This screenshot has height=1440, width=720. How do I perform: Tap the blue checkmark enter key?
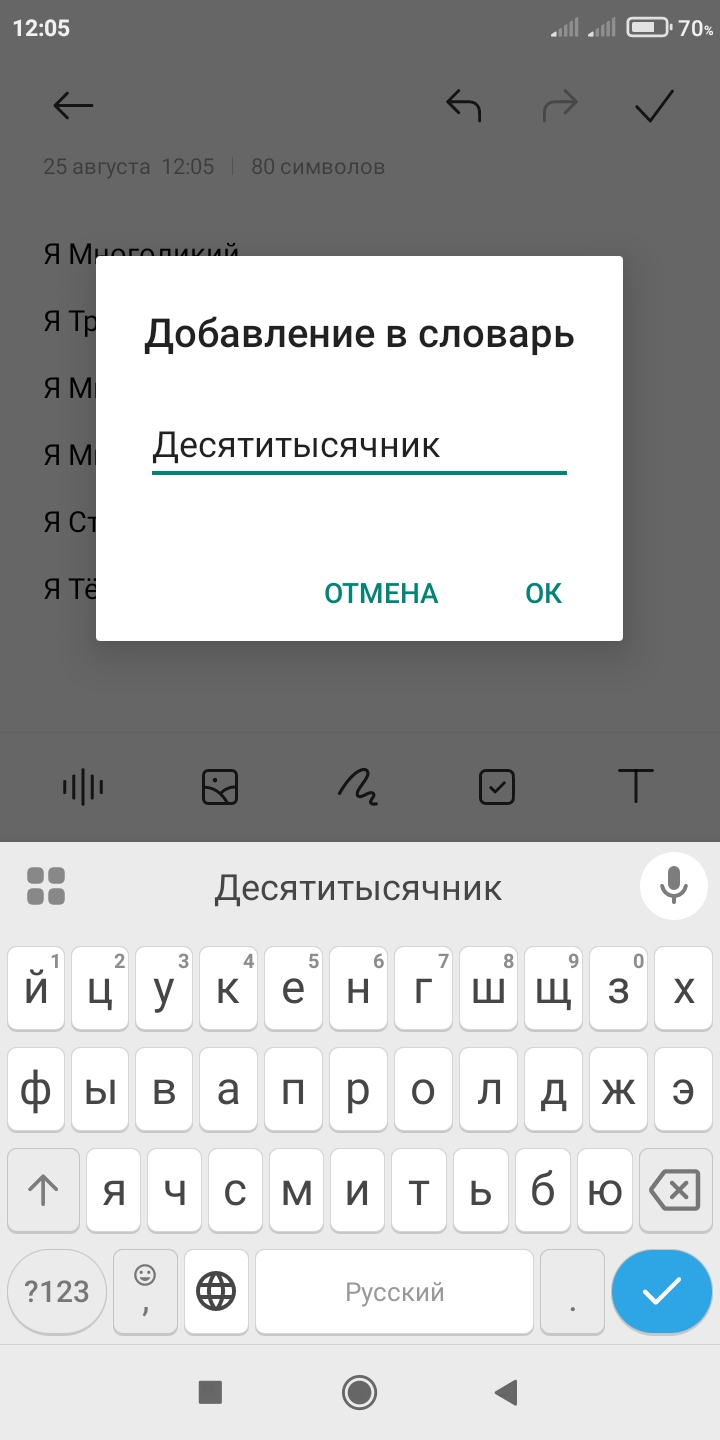(661, 1291)
